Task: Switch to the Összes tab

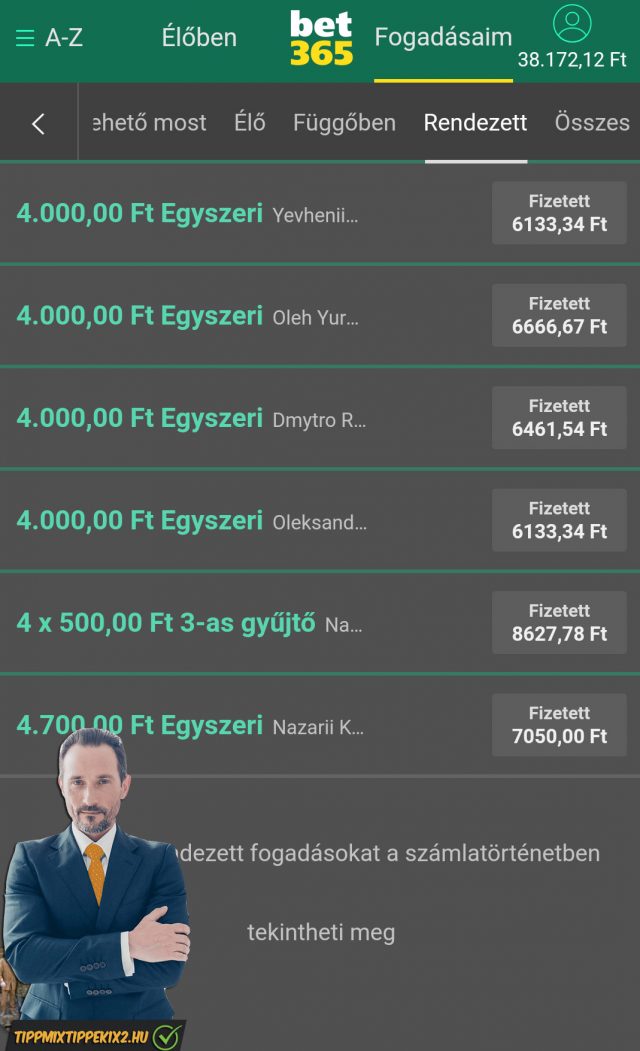Action: 592,123
